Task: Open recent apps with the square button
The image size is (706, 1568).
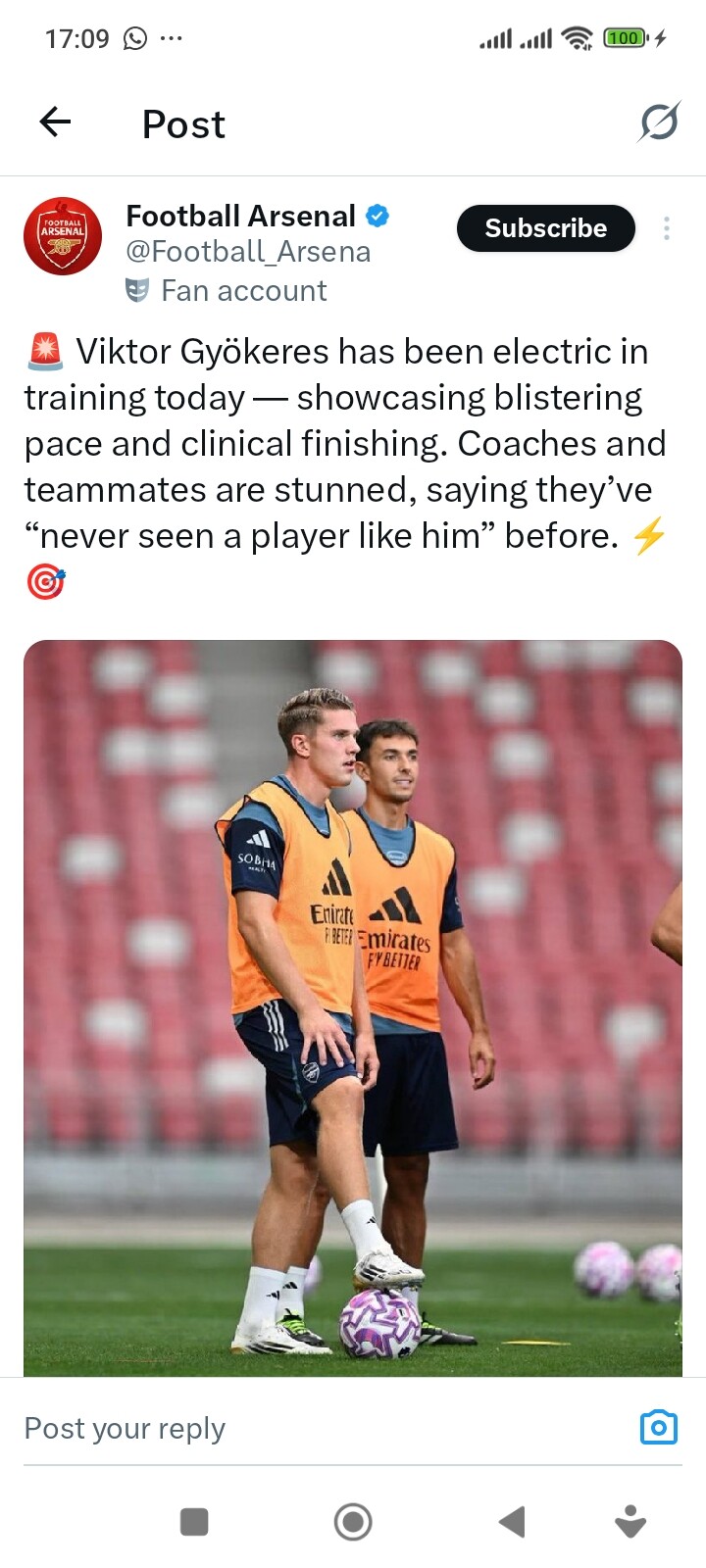Action: click(194, 1522)
